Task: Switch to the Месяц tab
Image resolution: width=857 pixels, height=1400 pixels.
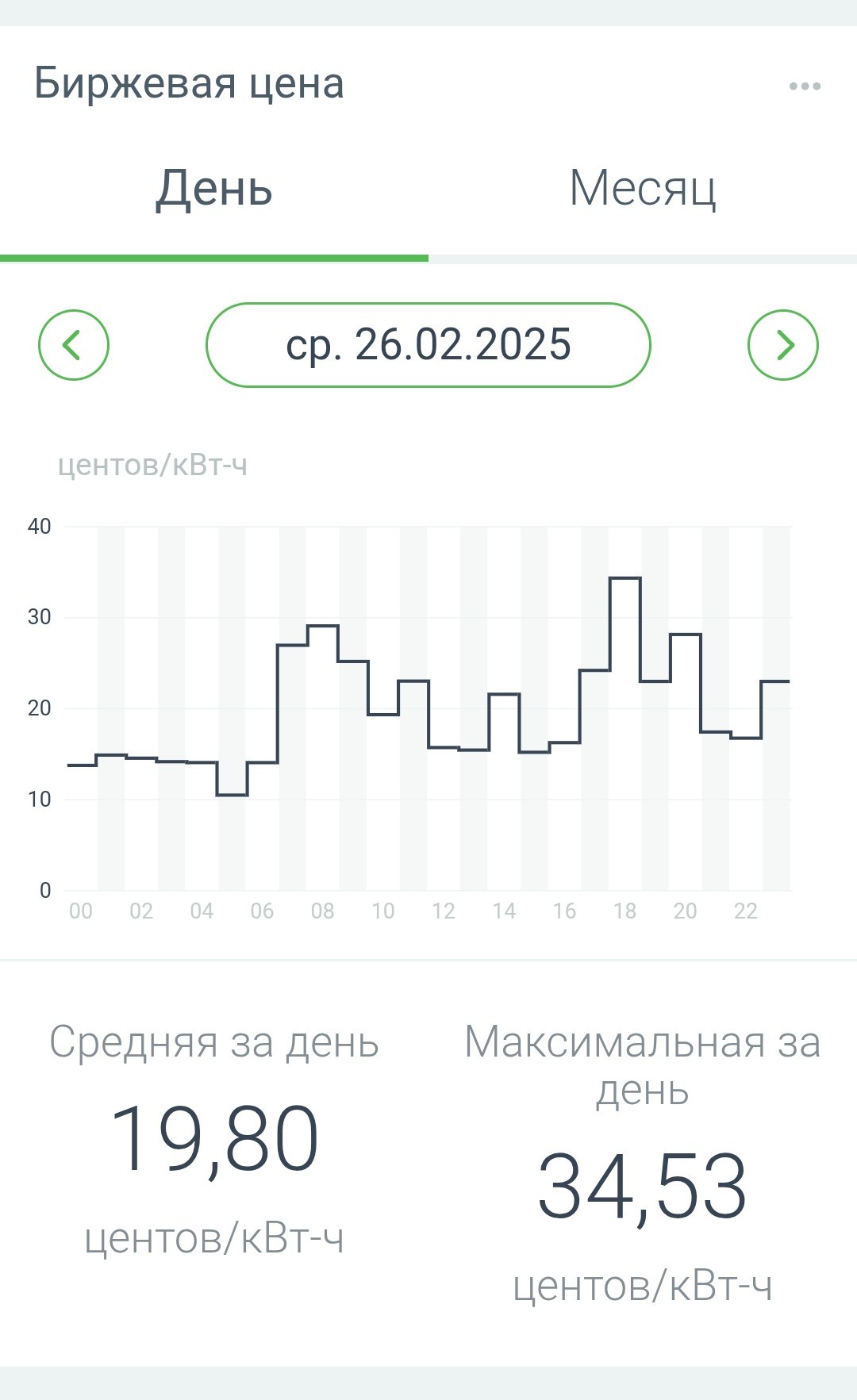Action: (643, 189)
